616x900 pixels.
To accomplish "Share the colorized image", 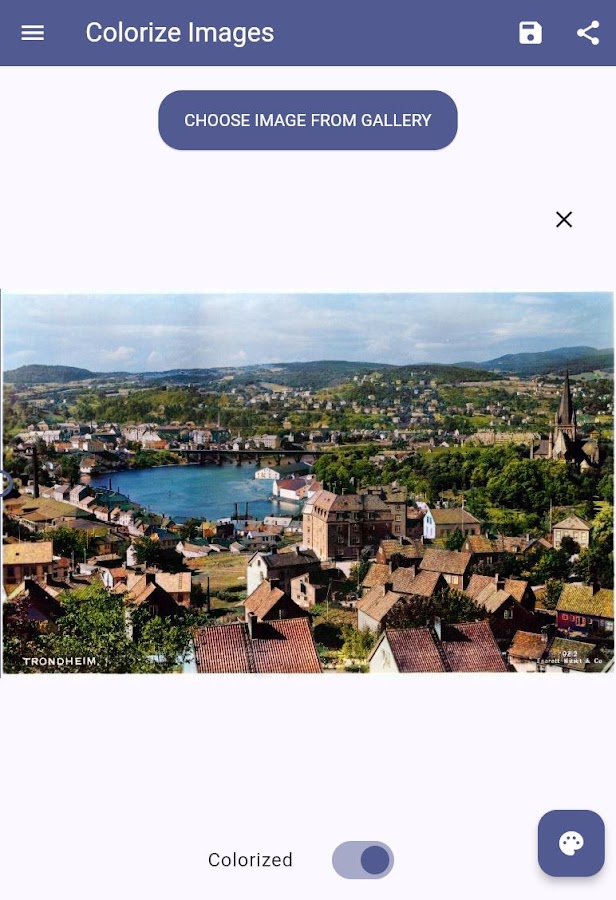I will click(588, 33).
